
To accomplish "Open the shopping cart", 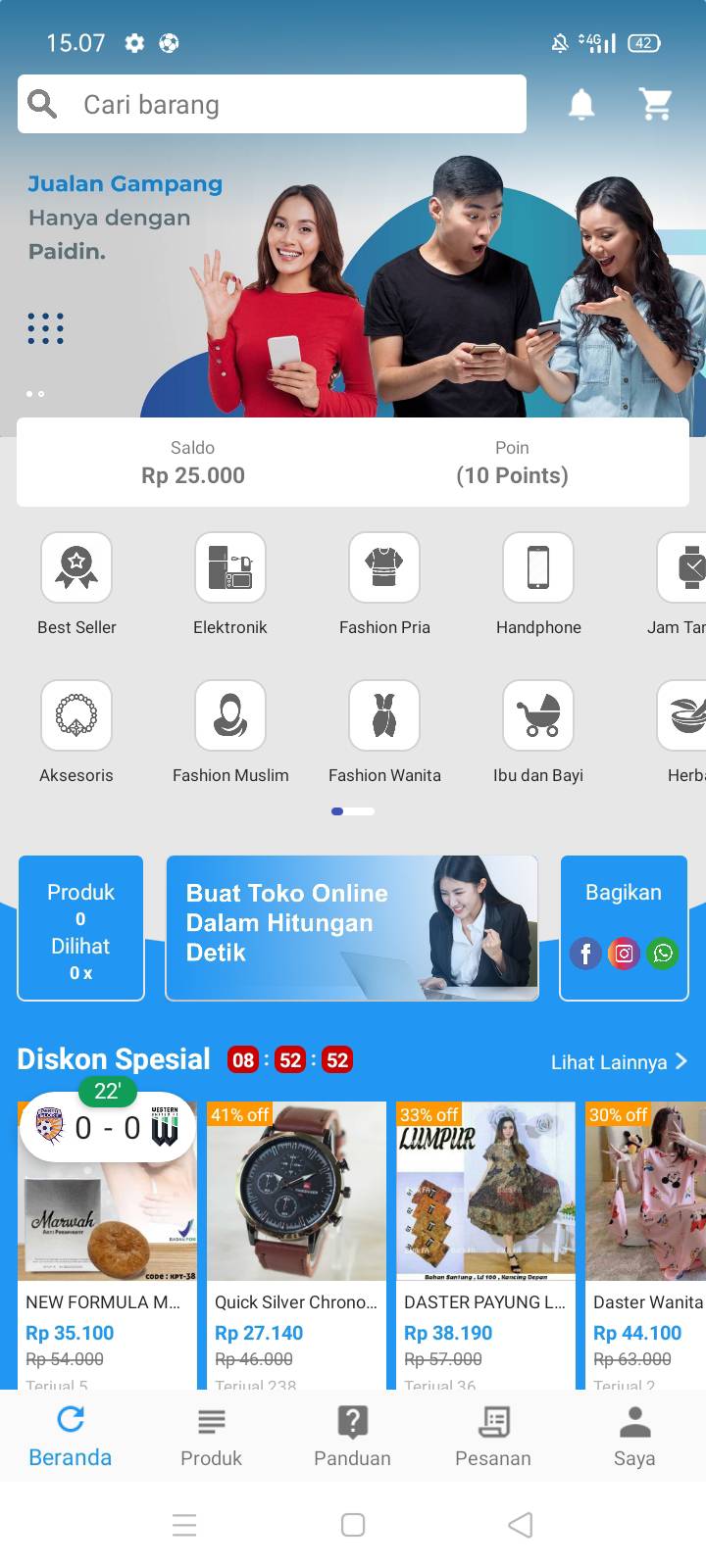I will point(656,103).
